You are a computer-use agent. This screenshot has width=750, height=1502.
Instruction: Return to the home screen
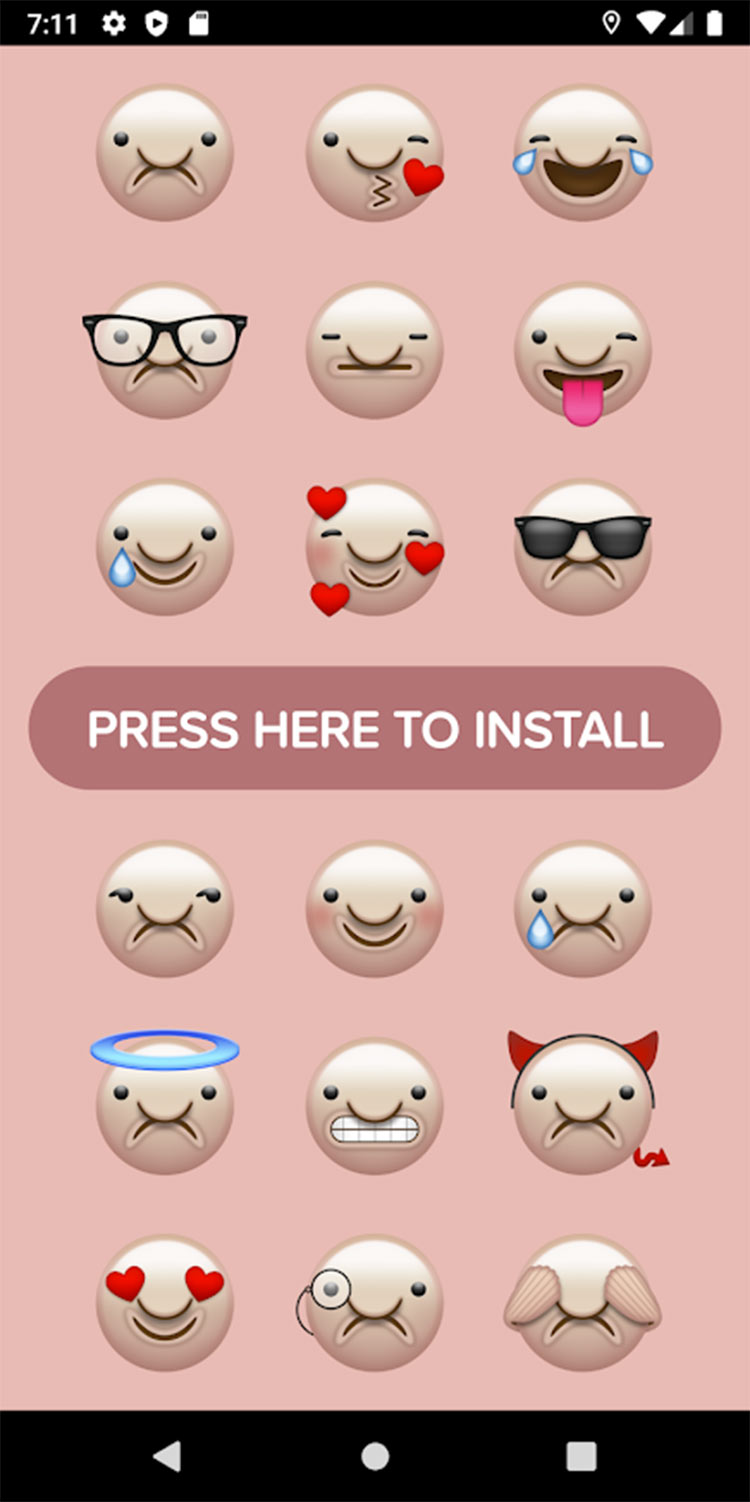click(375, 1456)
